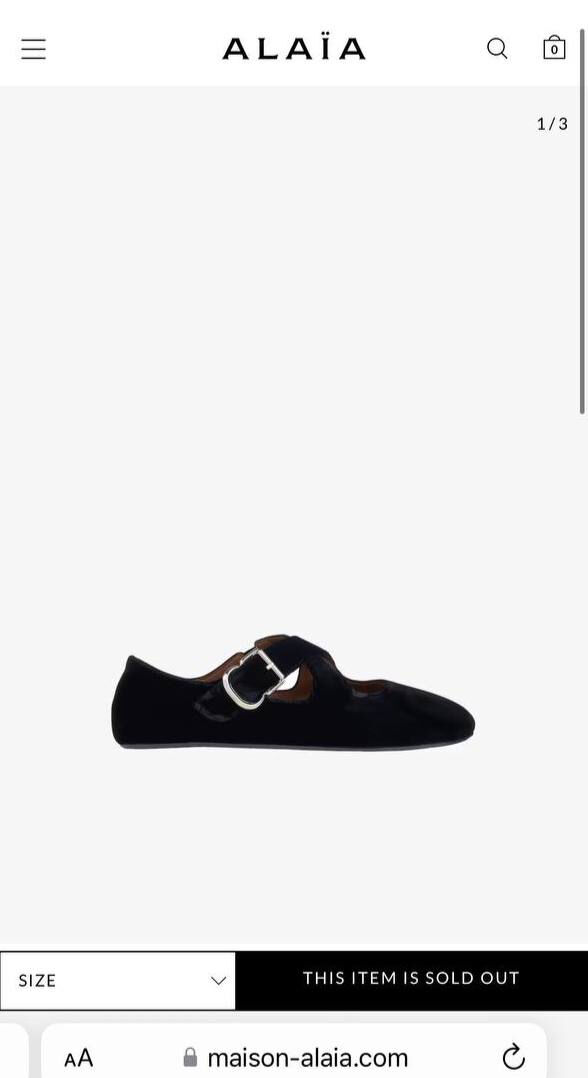The width and height of the screenshot is (588, 1078).
Task: Tap the maison-alaia.com address bar
Action: 294,1055
